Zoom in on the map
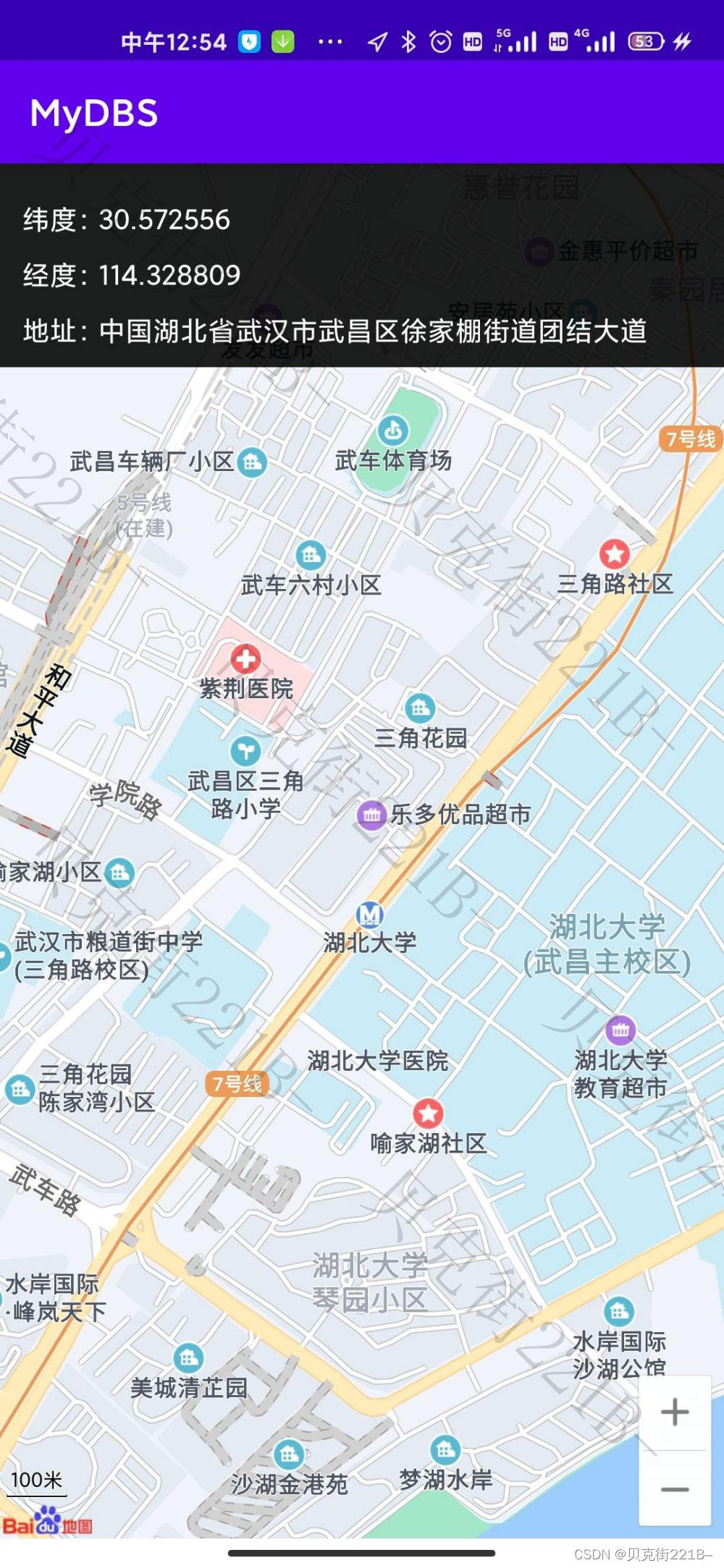 click(675, 1412)
